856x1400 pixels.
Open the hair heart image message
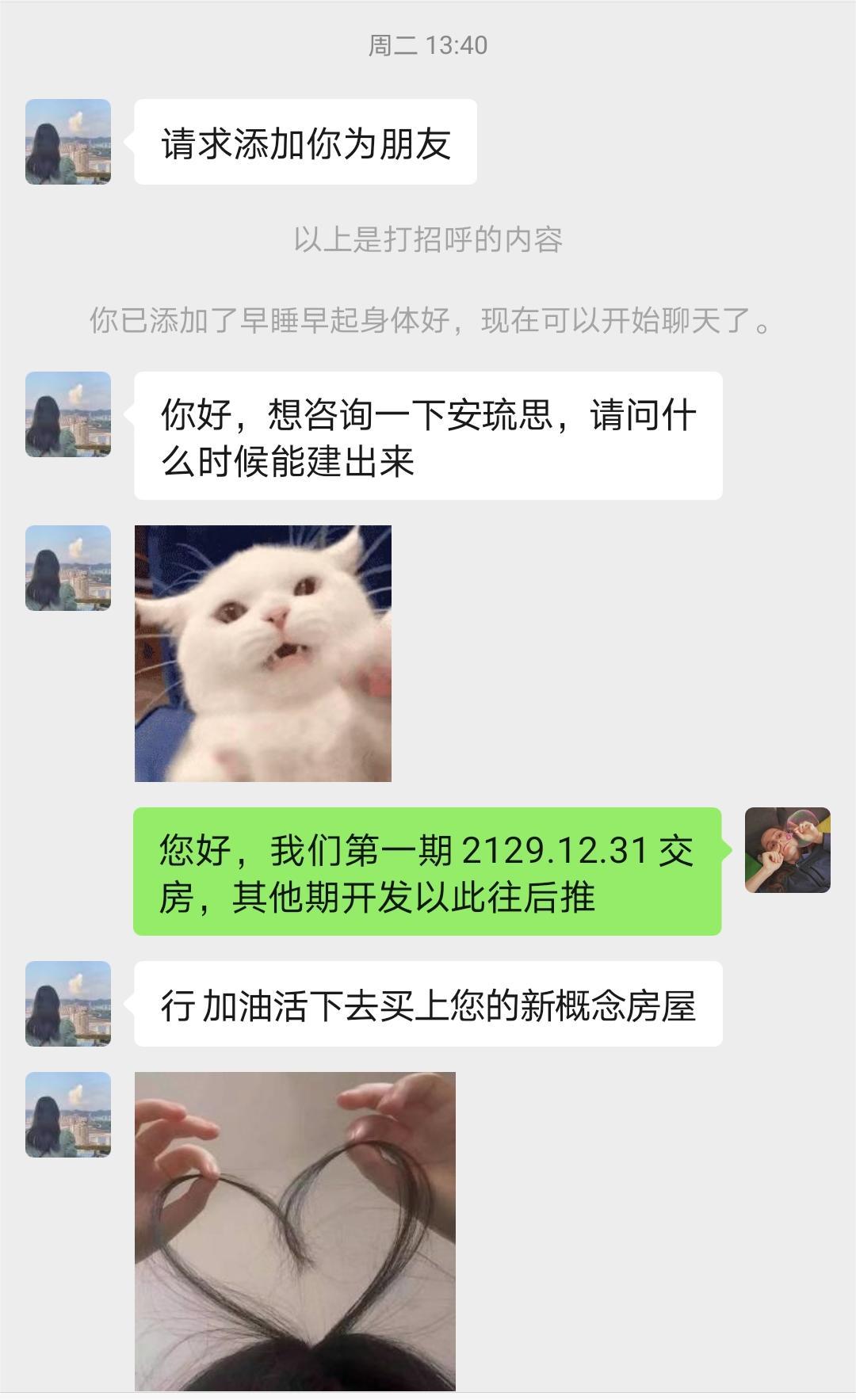(x=295, y=1230)
